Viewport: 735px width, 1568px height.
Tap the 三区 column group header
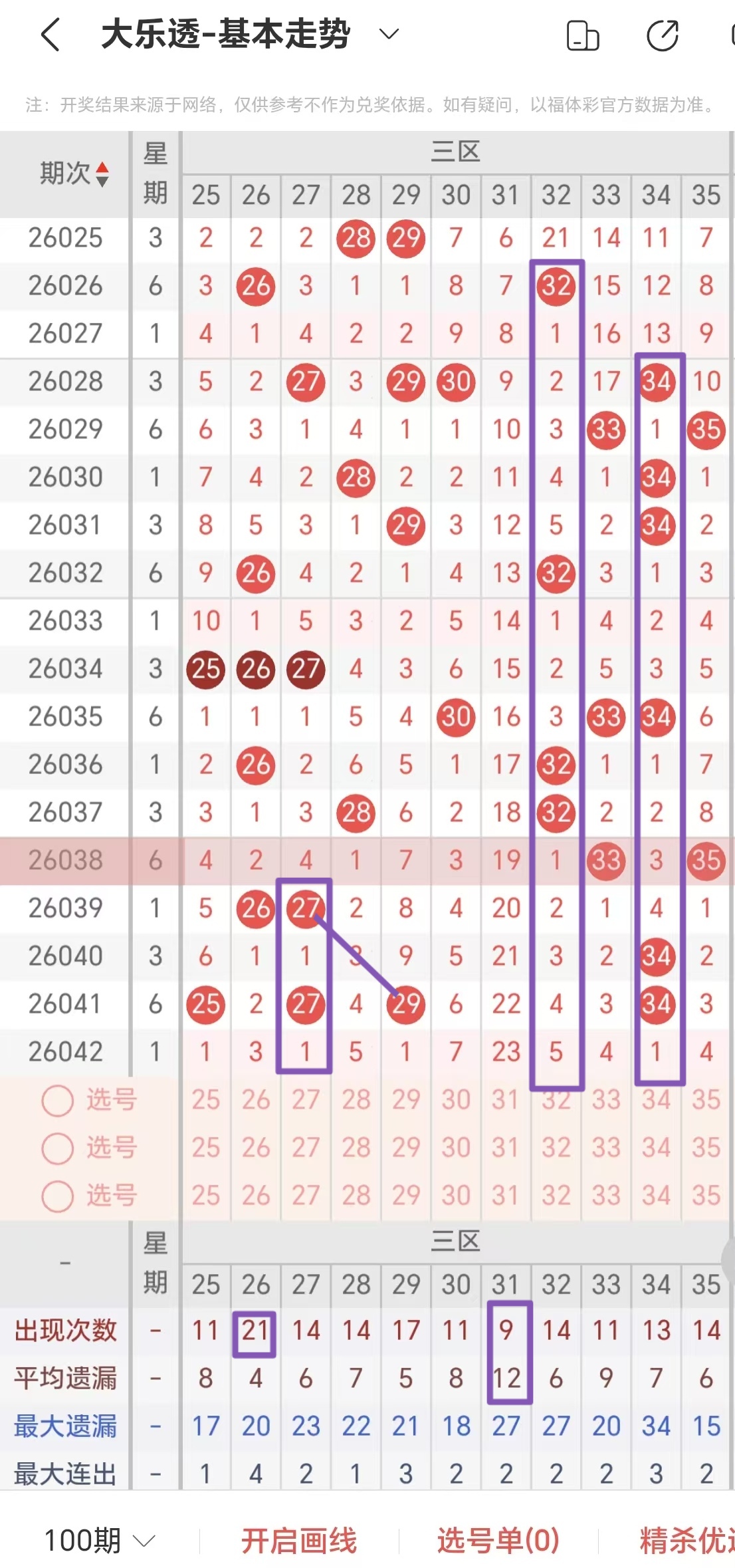point(455,152)
